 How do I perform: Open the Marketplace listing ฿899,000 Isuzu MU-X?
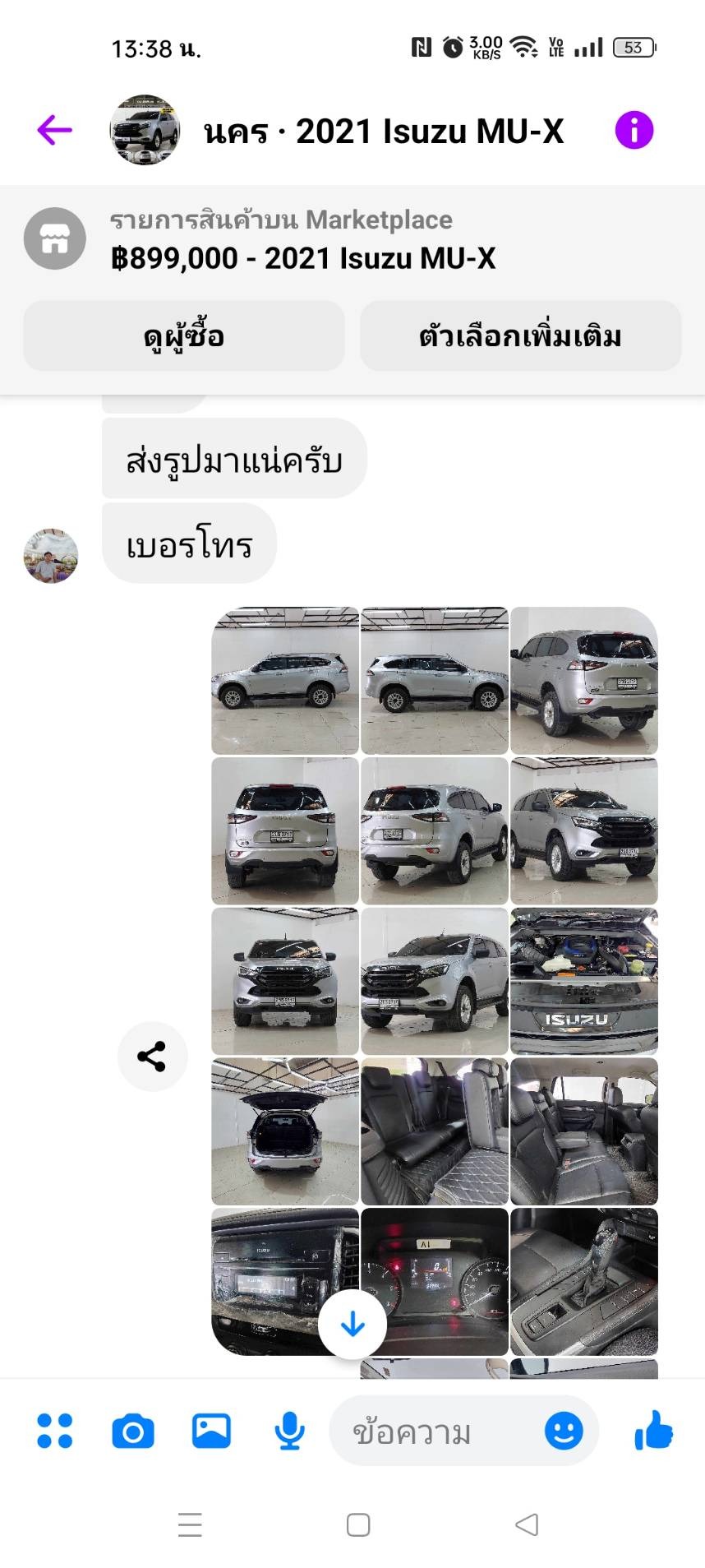pos(302,240)
